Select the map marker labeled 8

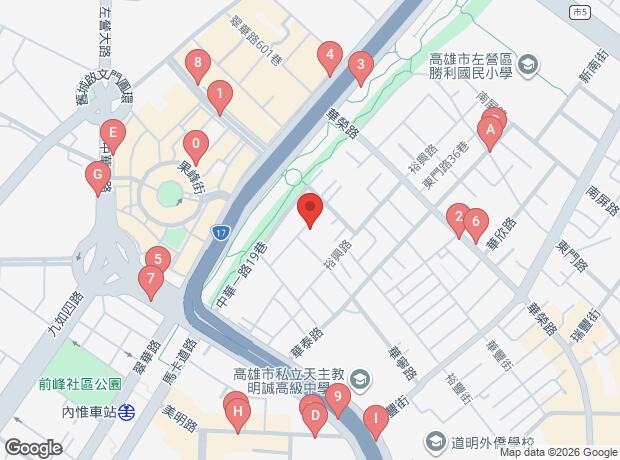click(x=198, y=66)
